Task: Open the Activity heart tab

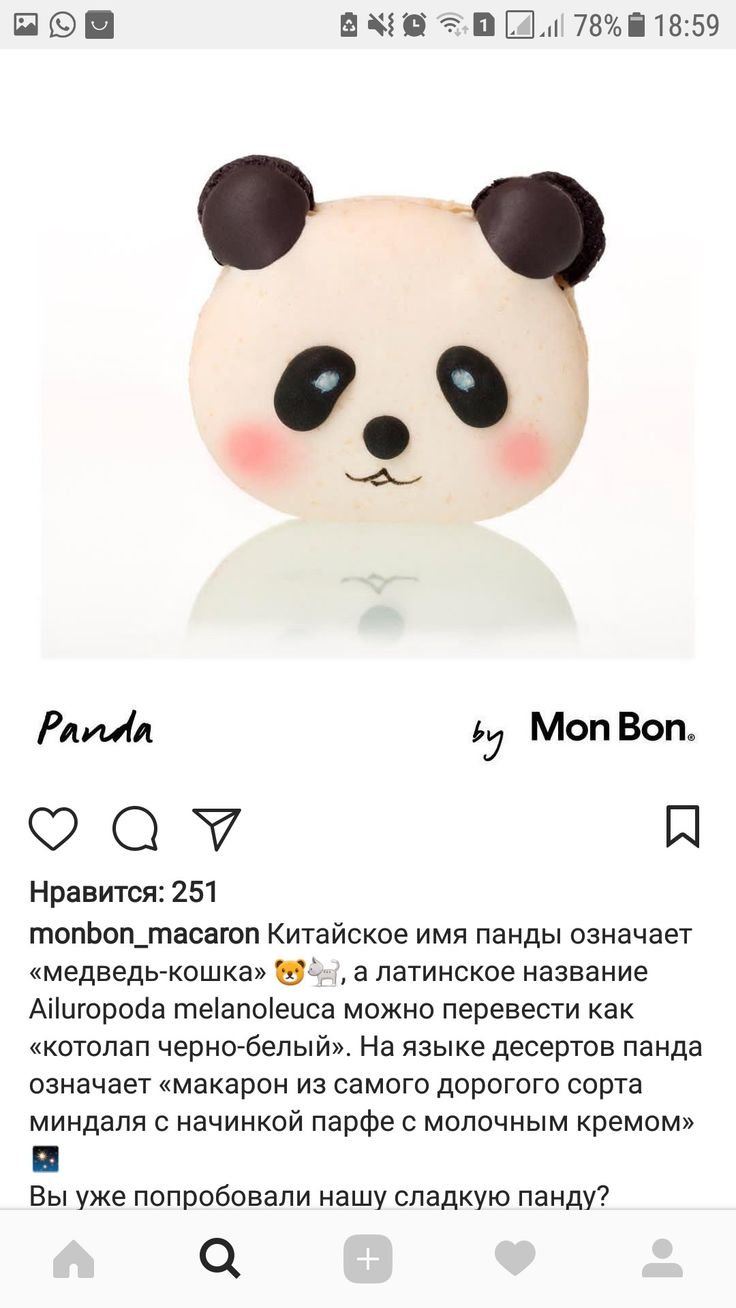Action: [x=515, y=1258]
